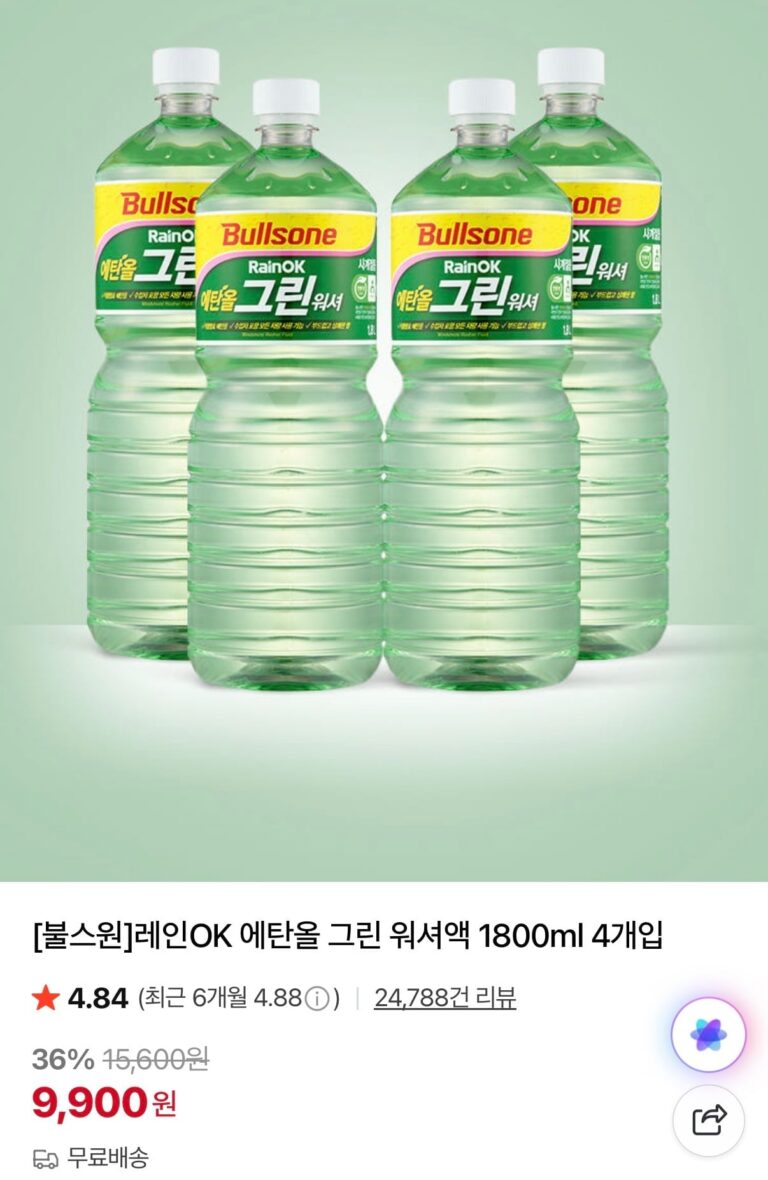Share this Bullsone washer fluid product
The width and height of the screenshot is (768, 1180).
coord(708,1120)
